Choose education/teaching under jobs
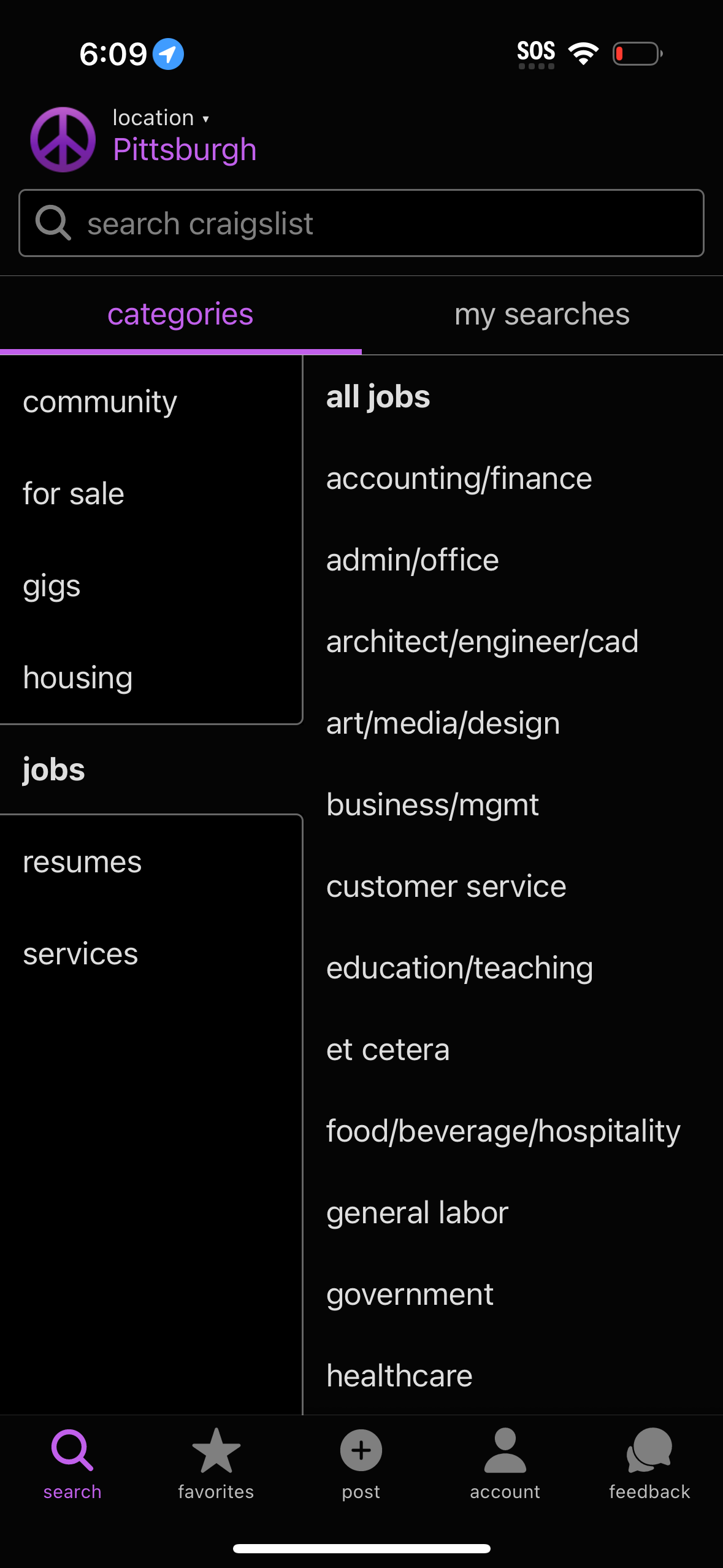 [x=459, y=967]
